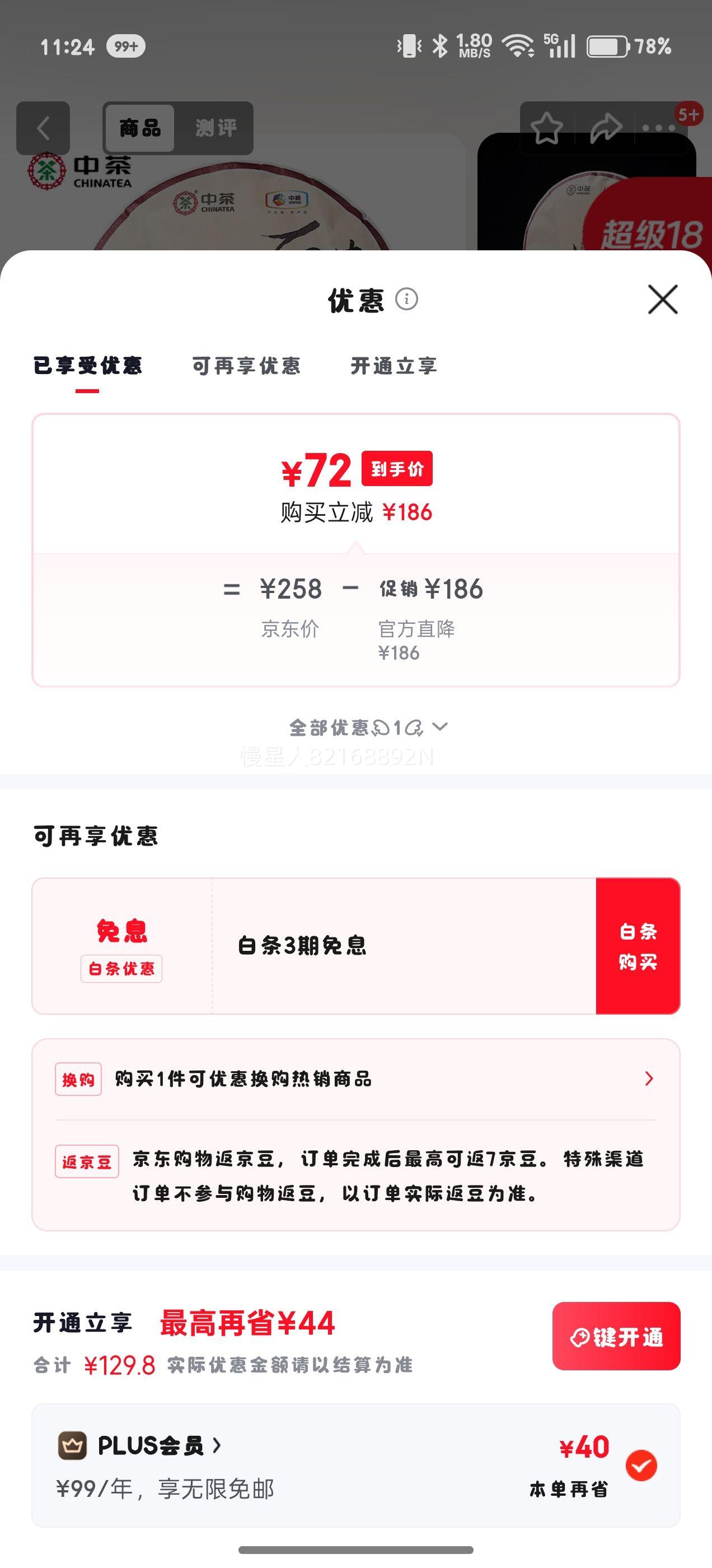712x1568 pixels.
Task: Tap the star to favorite this product
Action: 546,126
